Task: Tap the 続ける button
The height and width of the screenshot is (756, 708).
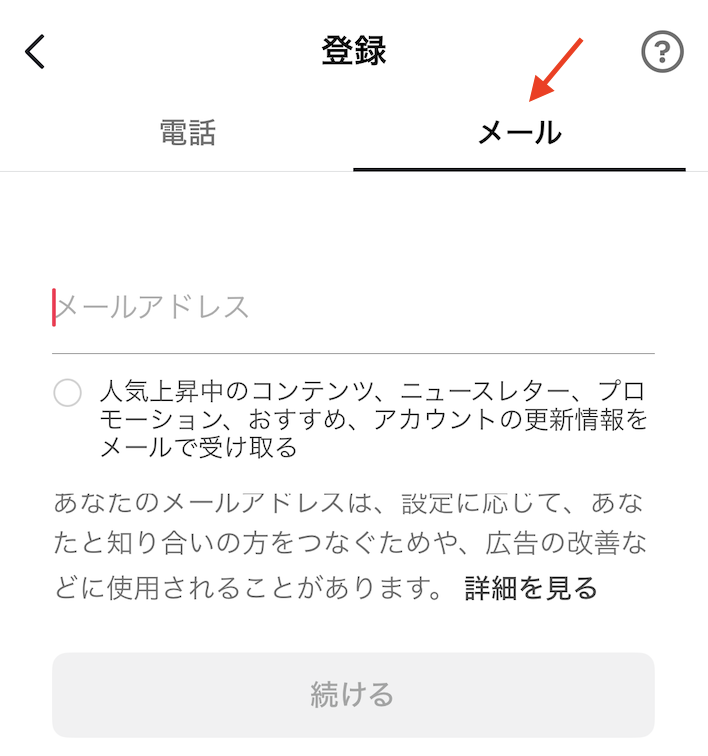Action: click(353, 694)
